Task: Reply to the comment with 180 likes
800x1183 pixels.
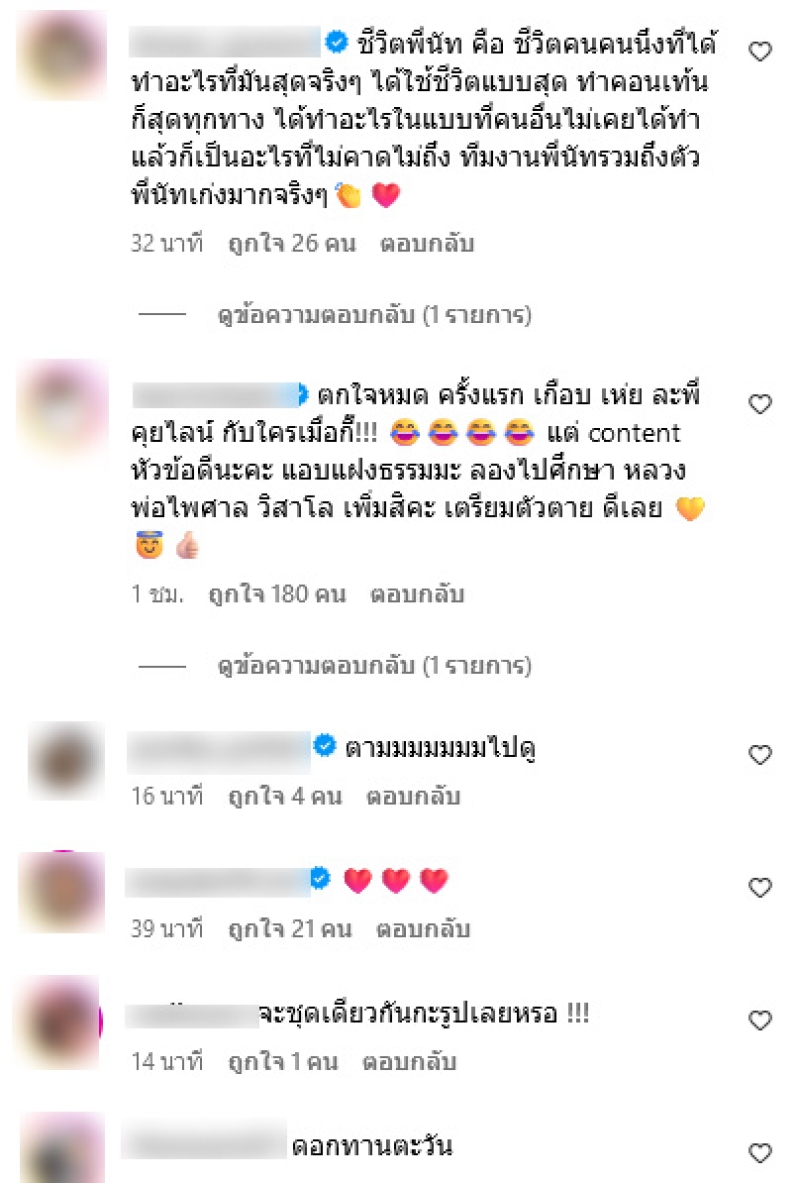Action: (x=418, y=594)
